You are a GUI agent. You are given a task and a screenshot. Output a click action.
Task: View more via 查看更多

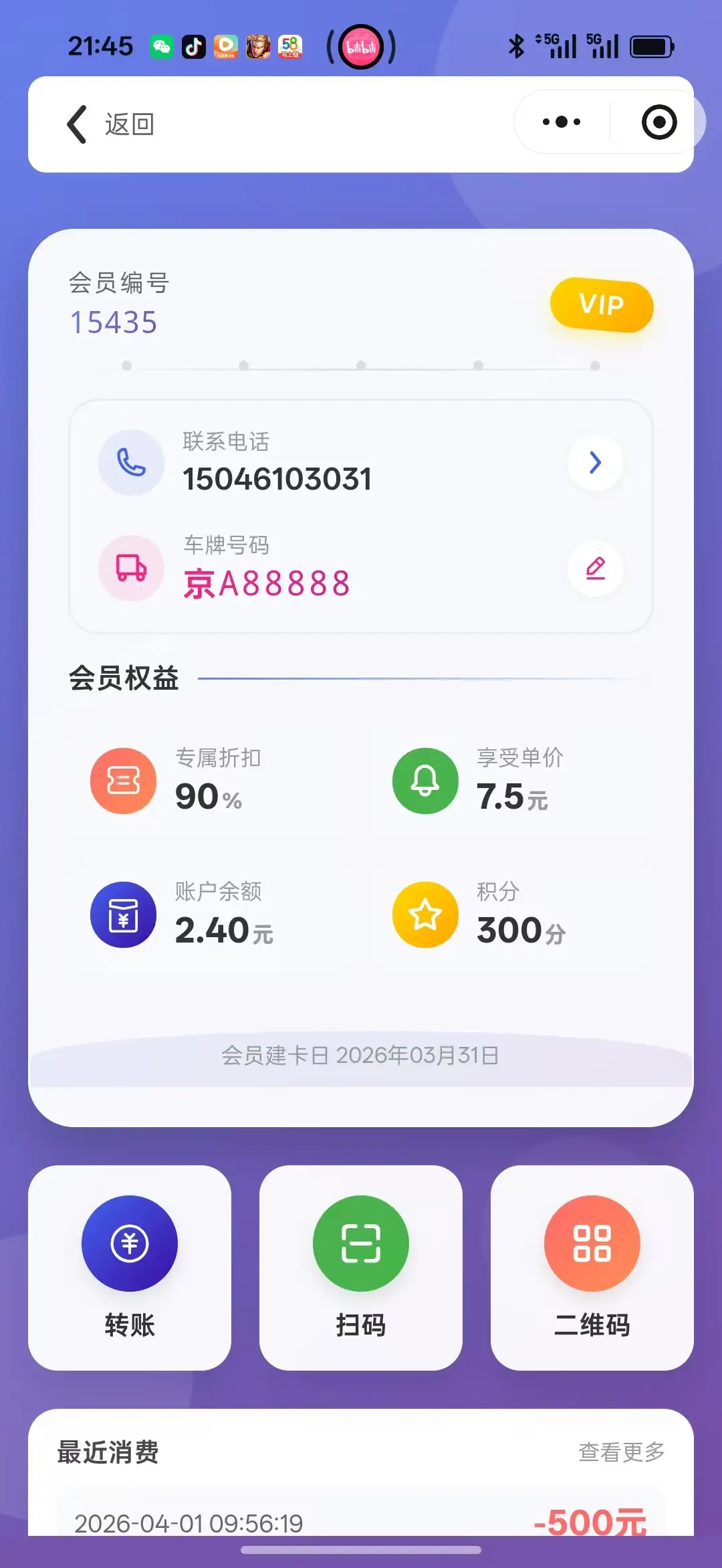pos(621,1452)
